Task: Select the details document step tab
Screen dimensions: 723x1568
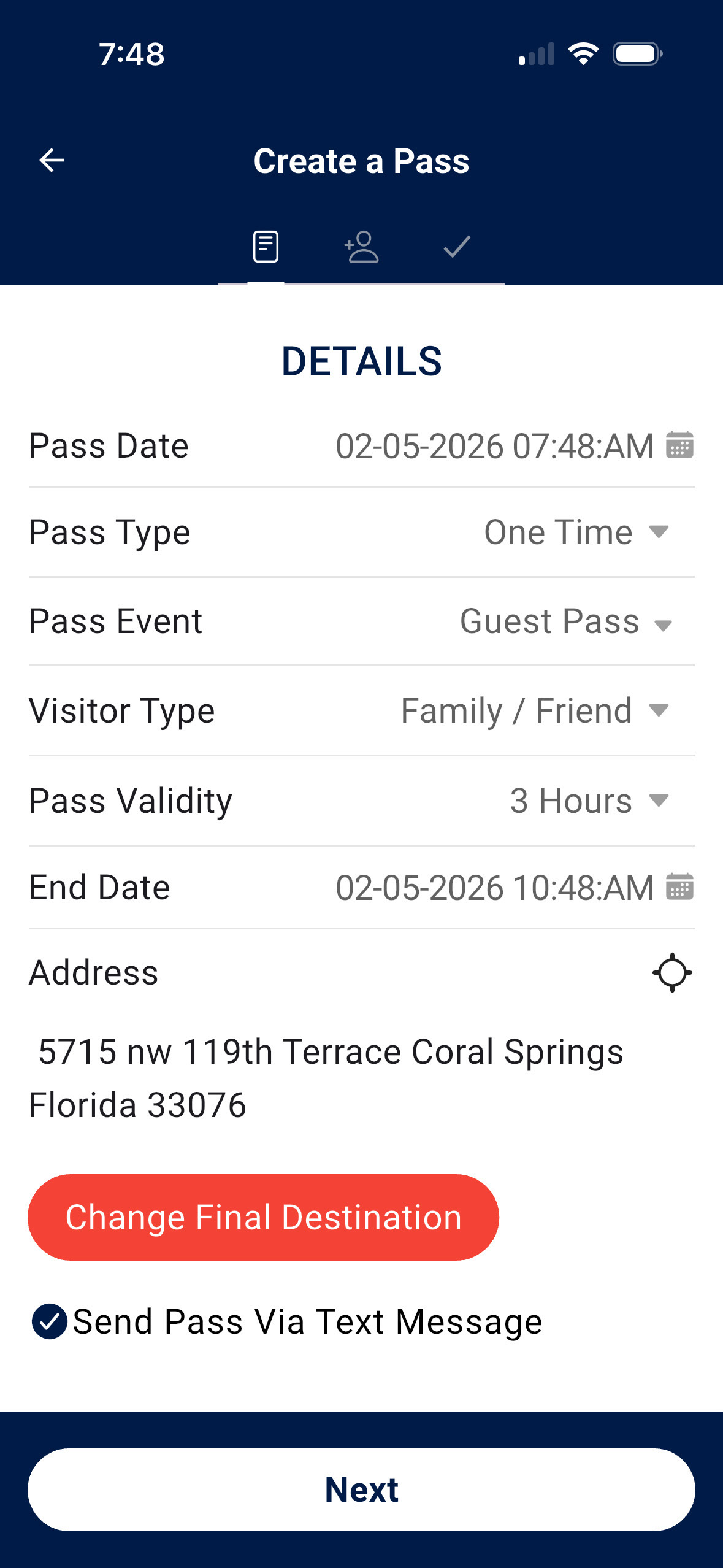Action: point(266,247)
